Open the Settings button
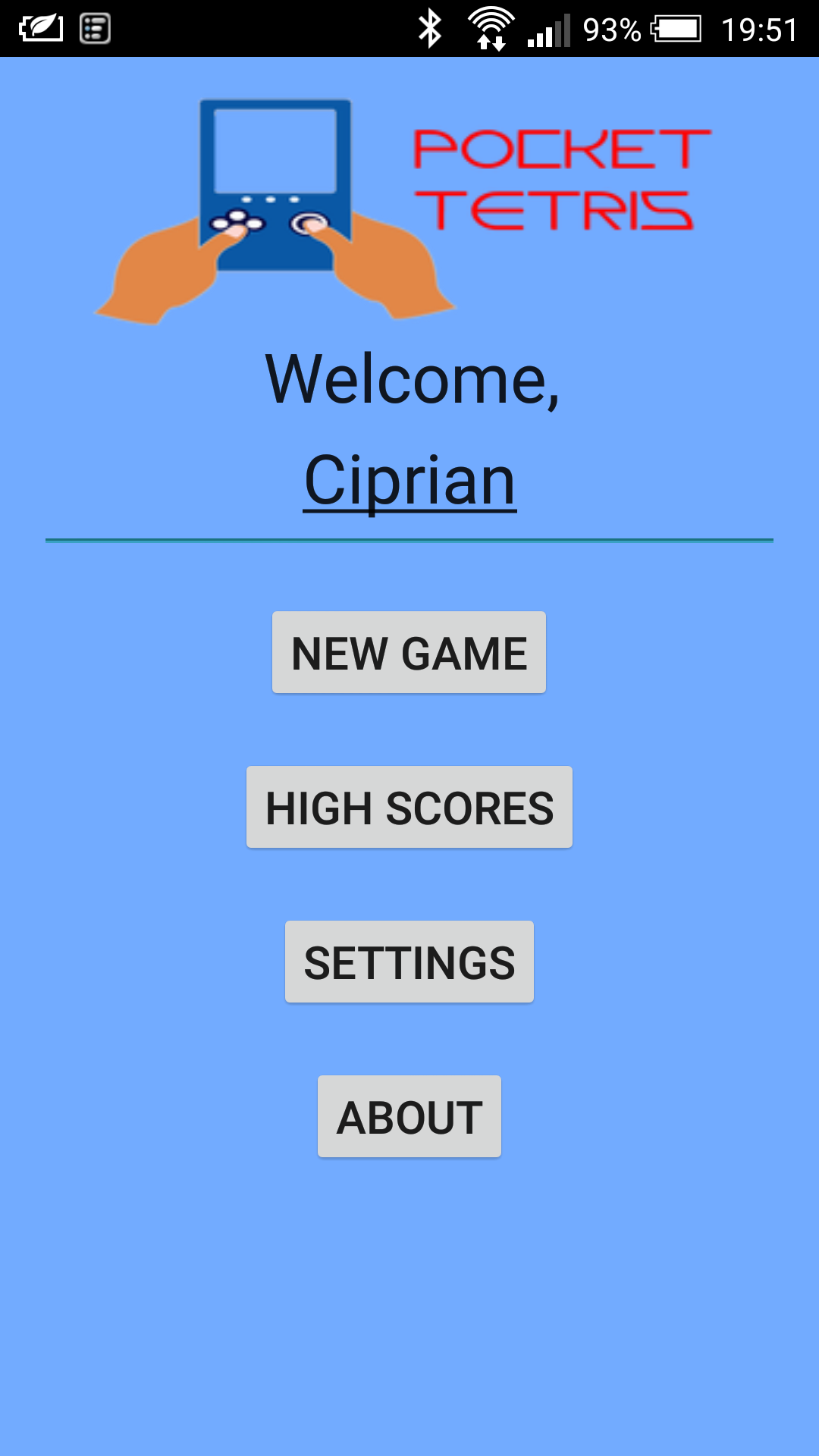This screenshot has width=819, height=1456. tap(409, 962)
